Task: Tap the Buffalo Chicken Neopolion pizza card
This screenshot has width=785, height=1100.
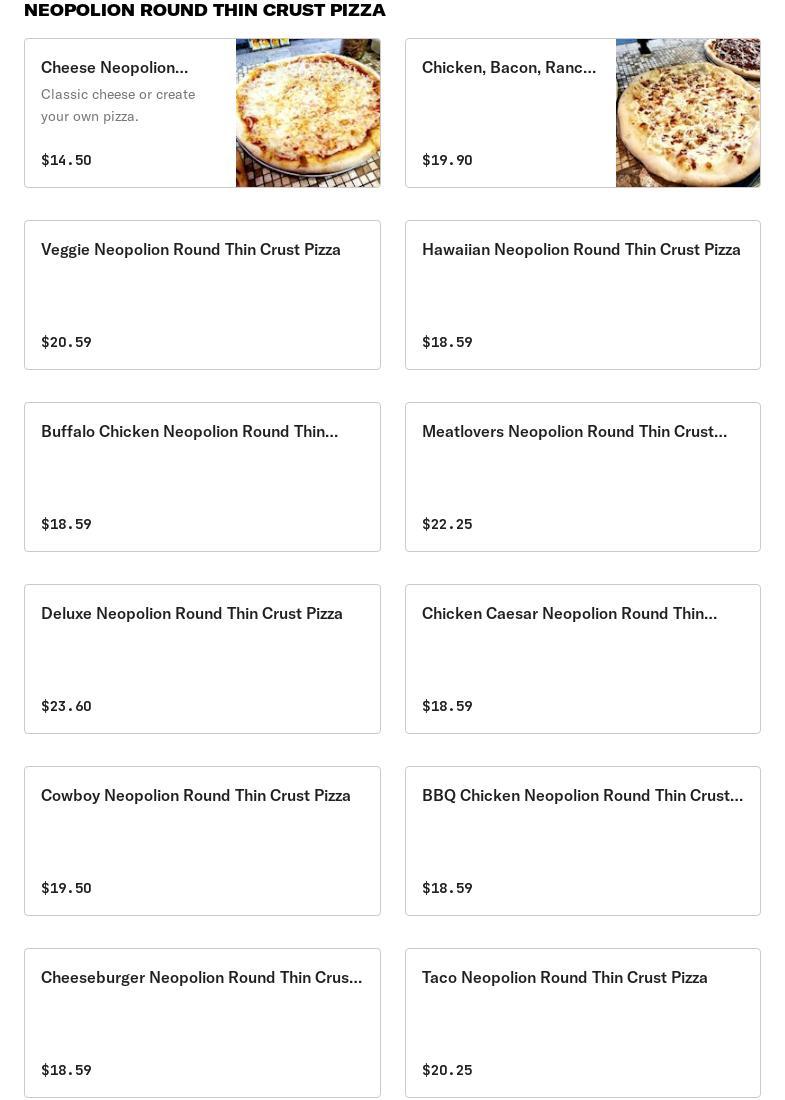Action: pos(202,477)
